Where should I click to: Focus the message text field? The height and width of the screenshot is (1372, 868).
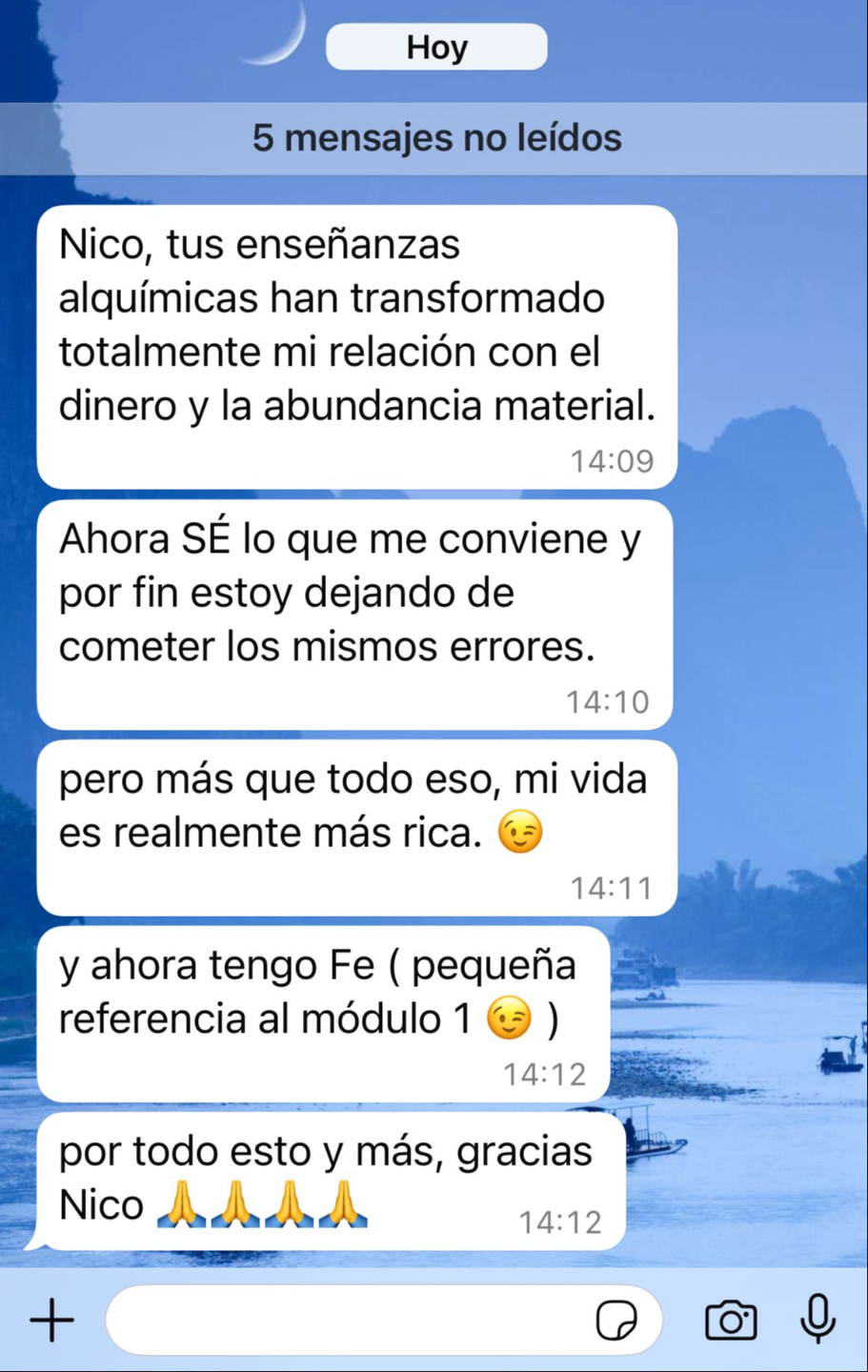pos(343,1321)
